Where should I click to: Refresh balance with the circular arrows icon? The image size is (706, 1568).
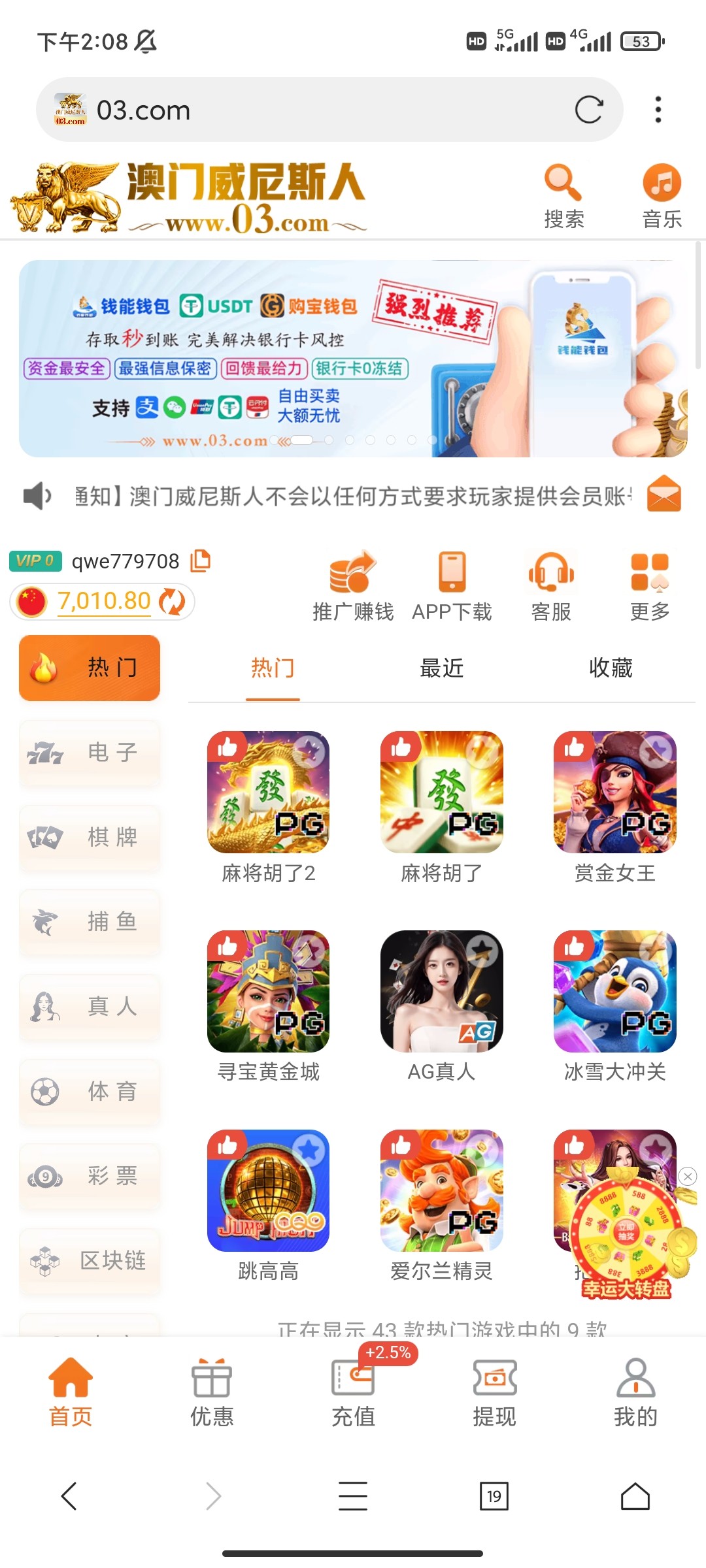pyautogui.click(x=171, y=600)
